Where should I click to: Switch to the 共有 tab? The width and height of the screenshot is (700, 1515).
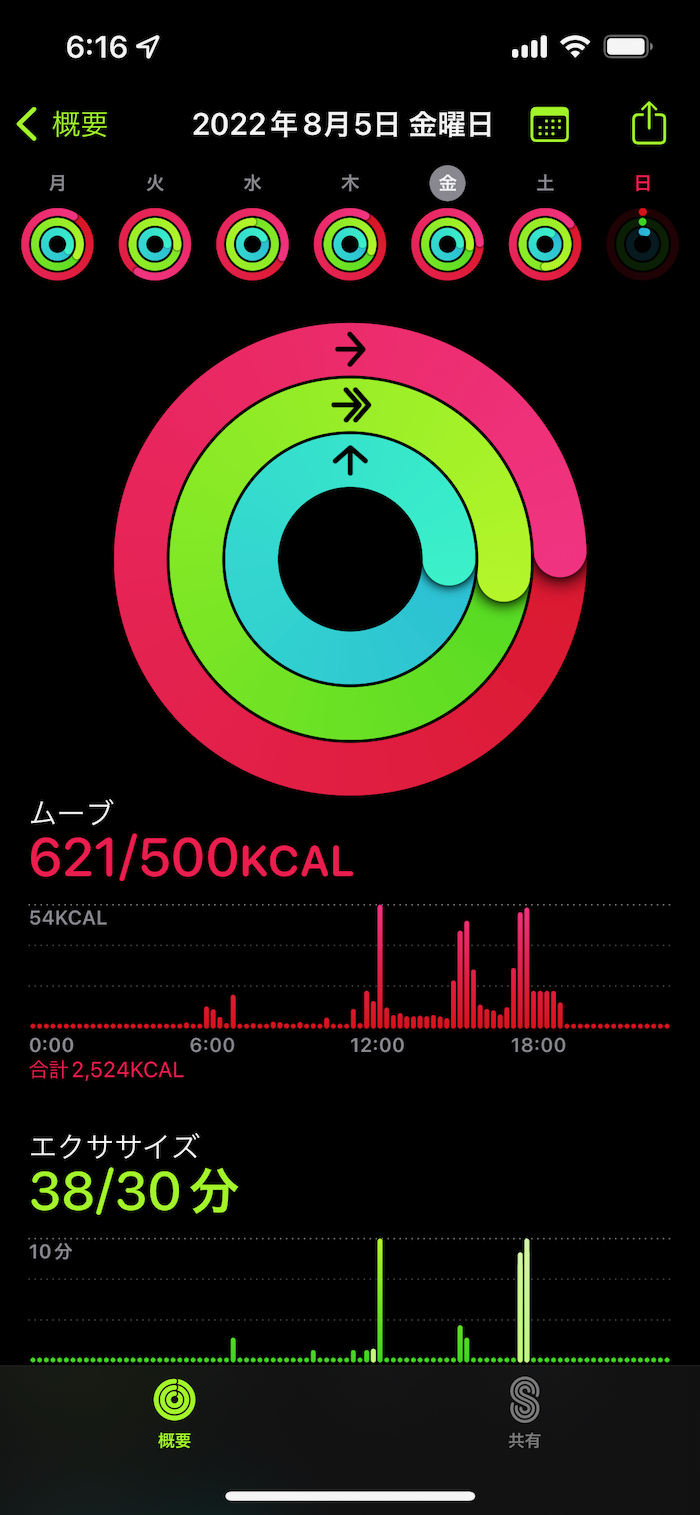[x=524, y=1412]
